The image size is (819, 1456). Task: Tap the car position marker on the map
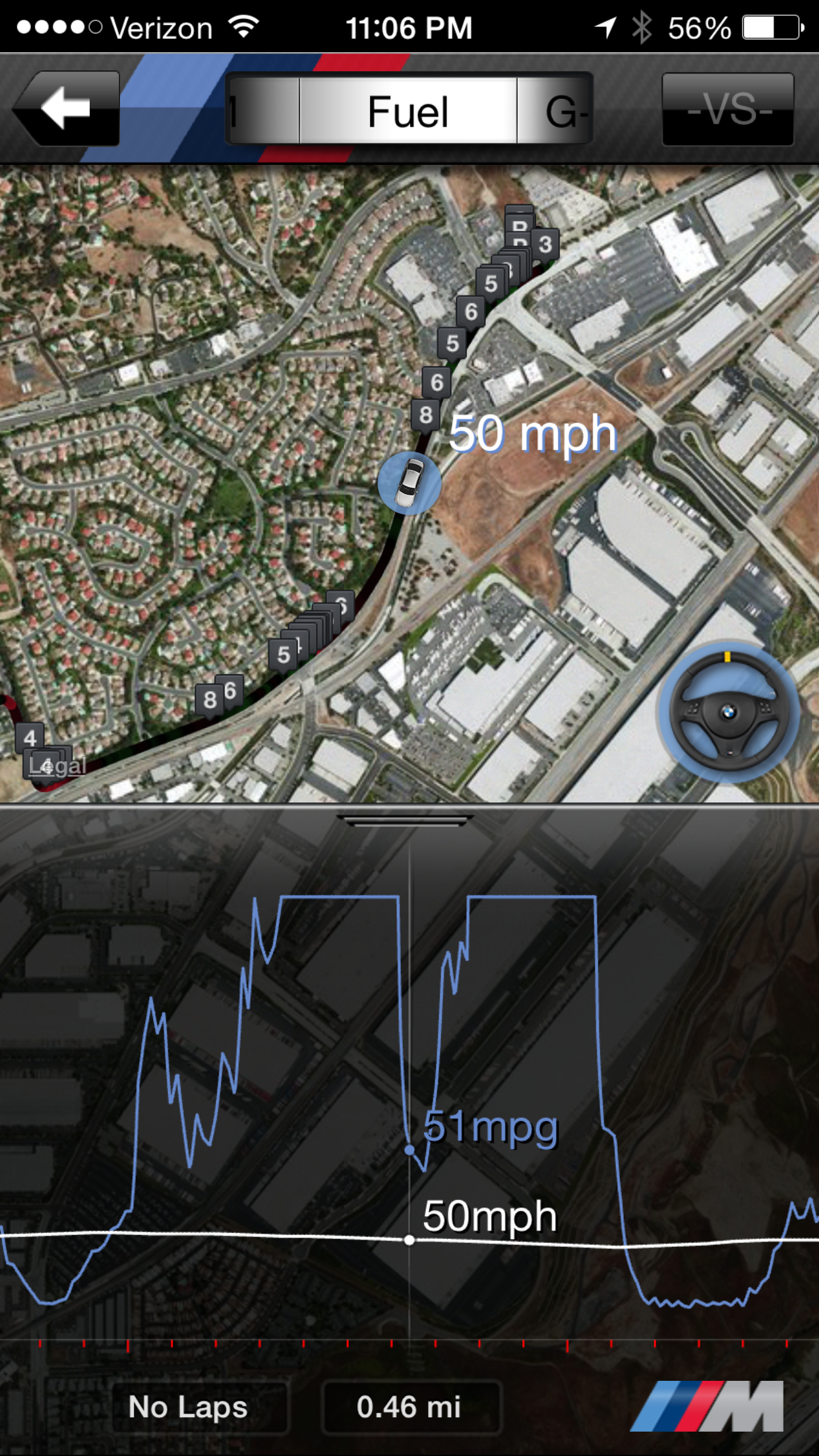point(409,483)
